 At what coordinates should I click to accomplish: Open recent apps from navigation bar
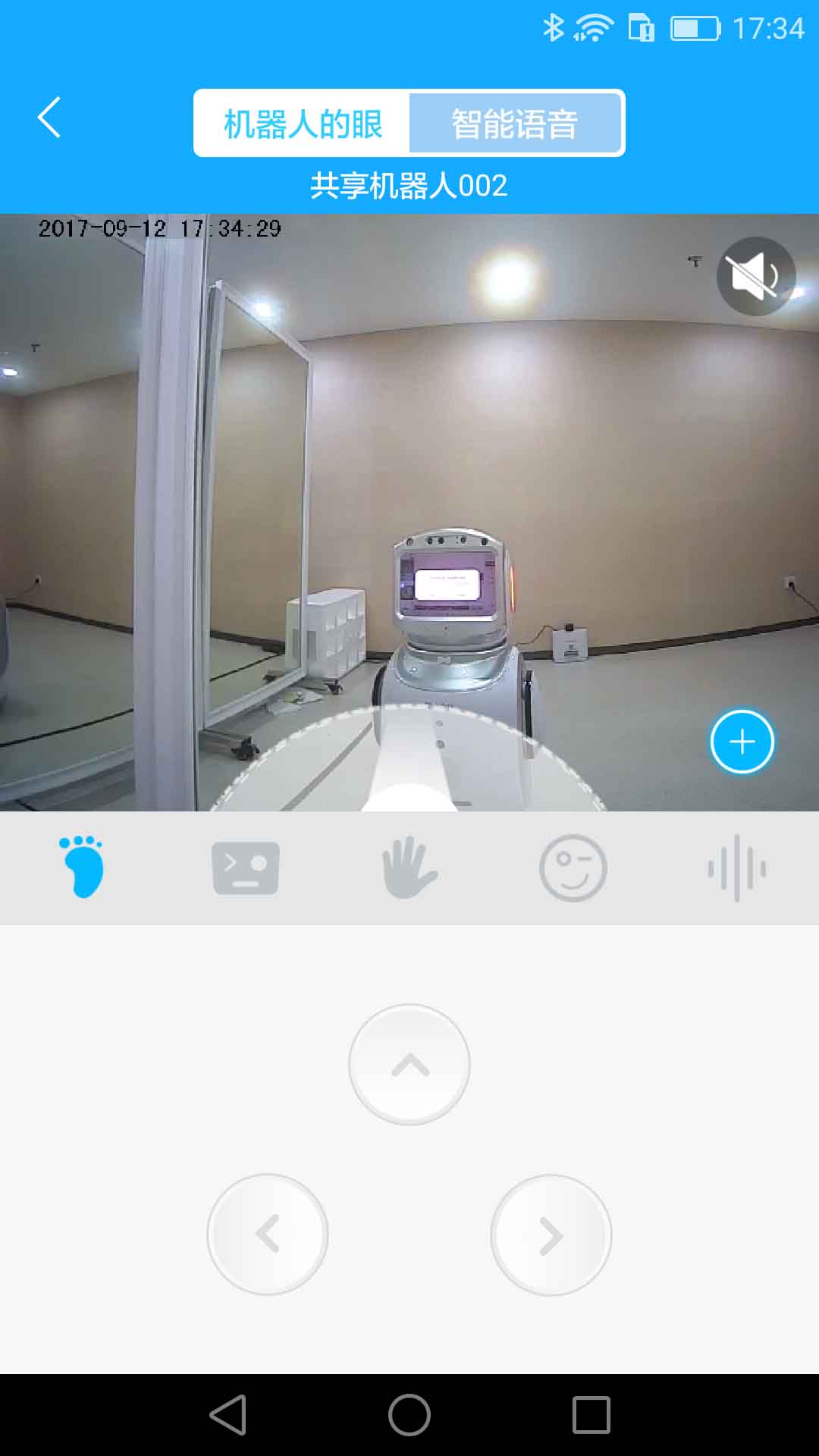(591, 1415)
